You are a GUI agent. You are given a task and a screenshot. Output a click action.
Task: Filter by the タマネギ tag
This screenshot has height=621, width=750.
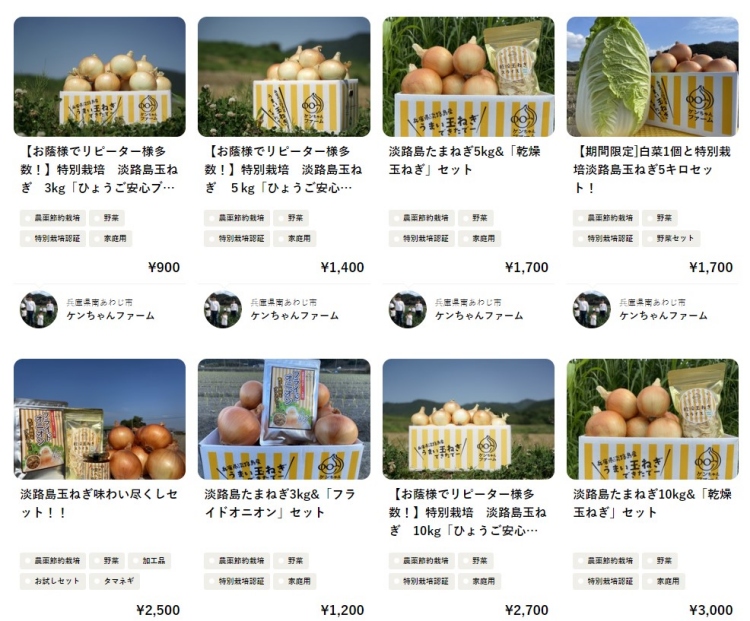(114, 581)
